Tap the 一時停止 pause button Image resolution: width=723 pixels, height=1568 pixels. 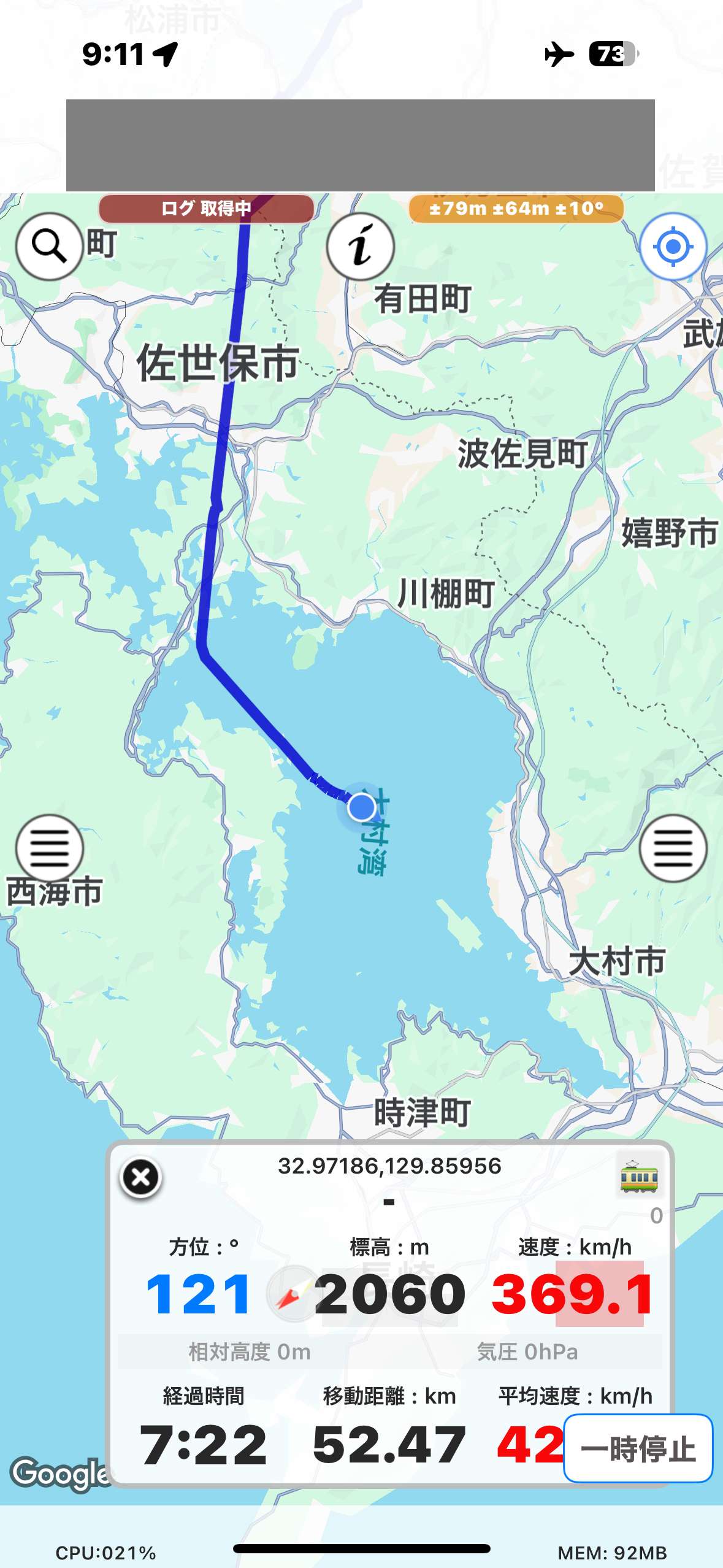638,1449
